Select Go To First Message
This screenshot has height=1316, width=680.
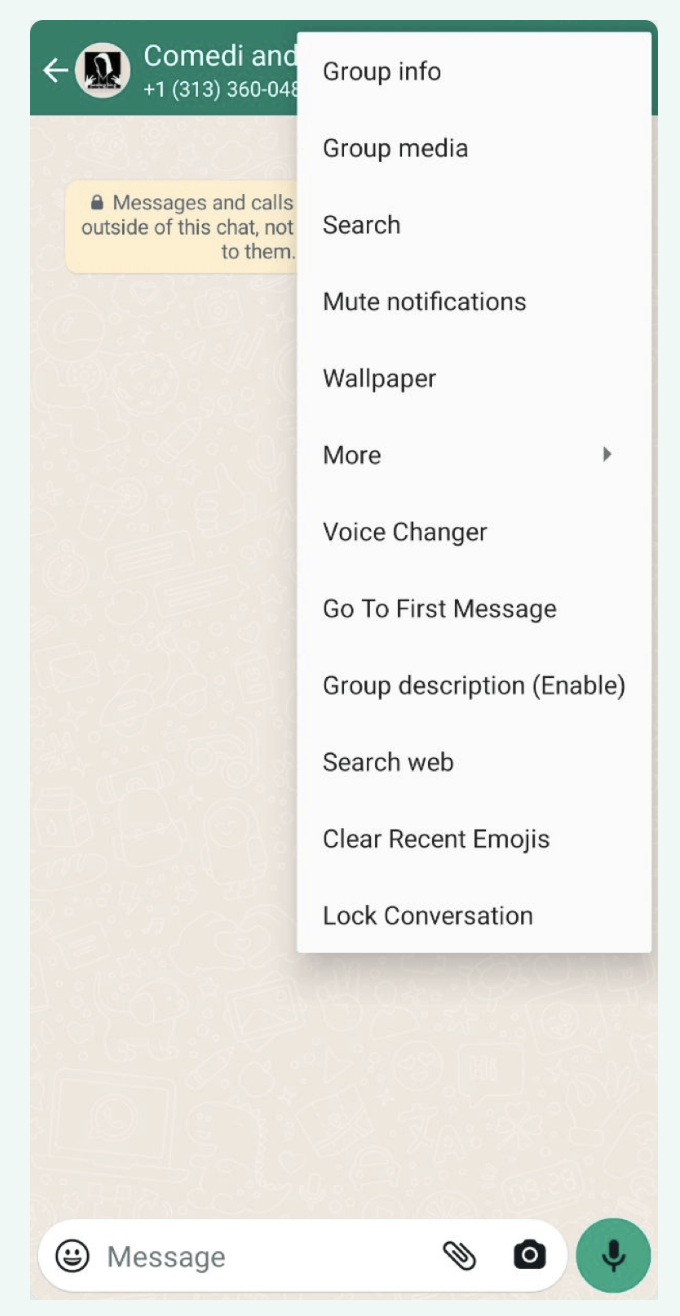(474, 609)
